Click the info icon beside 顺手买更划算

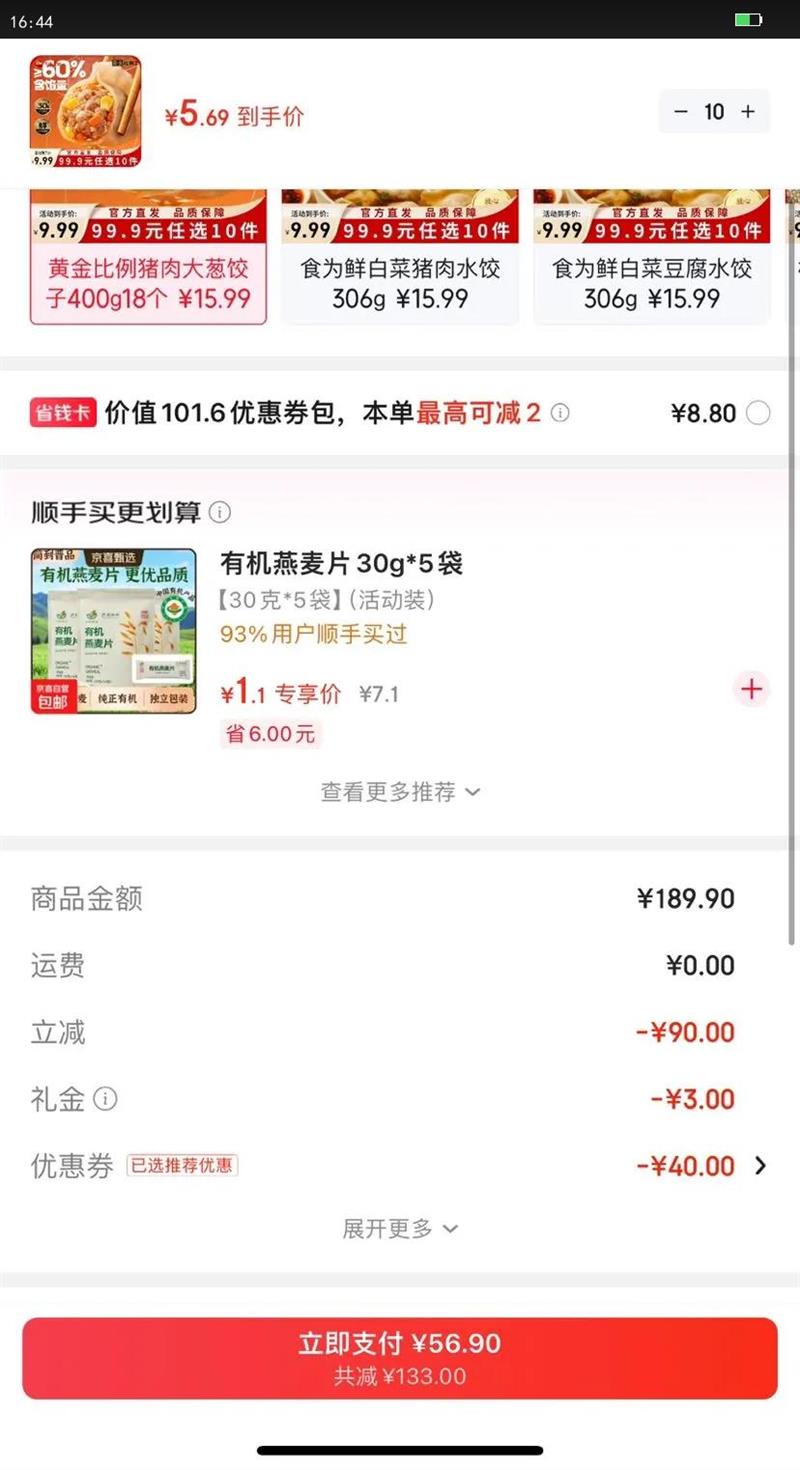click(219, 512)
